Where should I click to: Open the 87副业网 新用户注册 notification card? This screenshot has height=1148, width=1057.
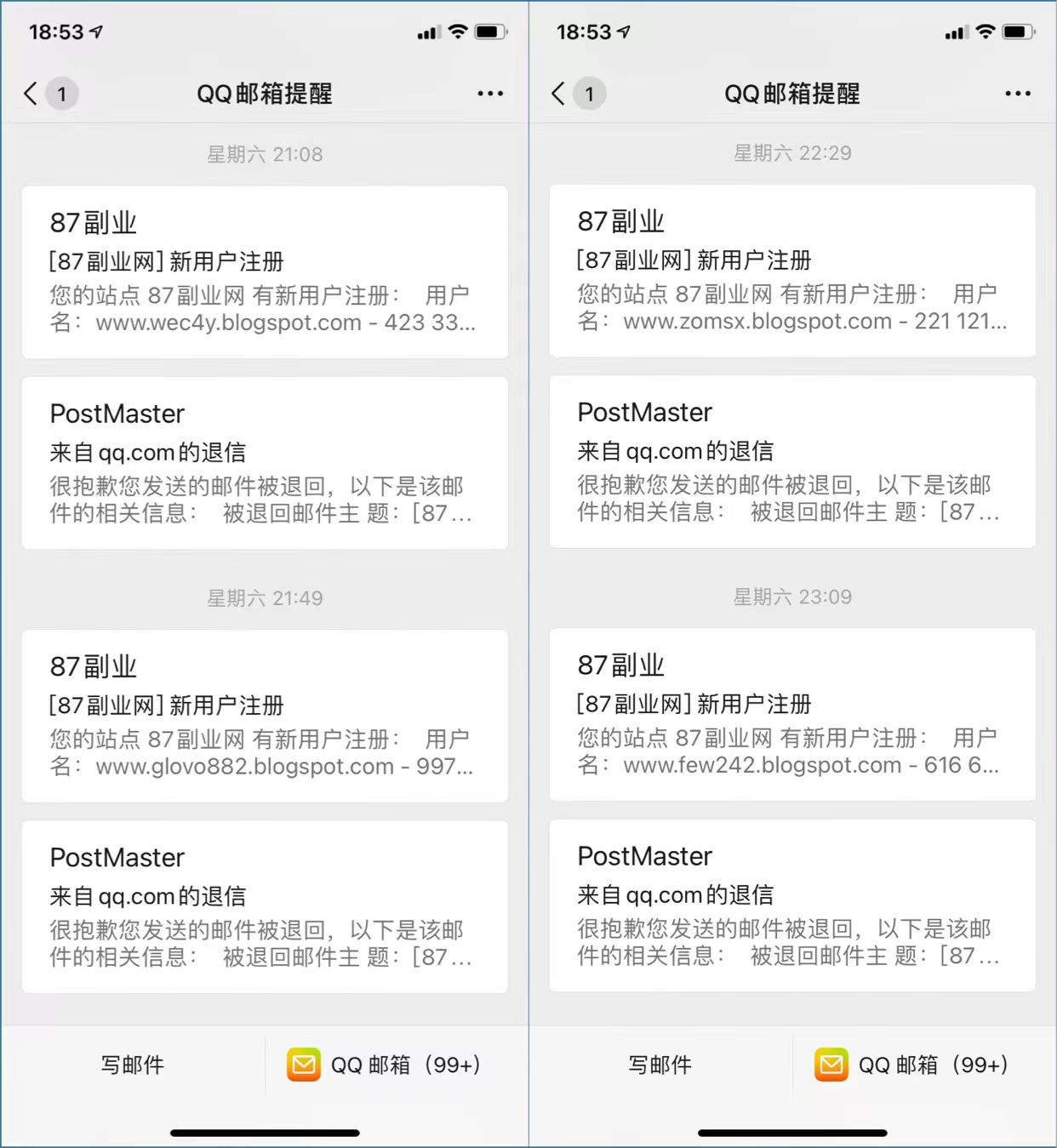pyautogui.click(x=265, y=272)
